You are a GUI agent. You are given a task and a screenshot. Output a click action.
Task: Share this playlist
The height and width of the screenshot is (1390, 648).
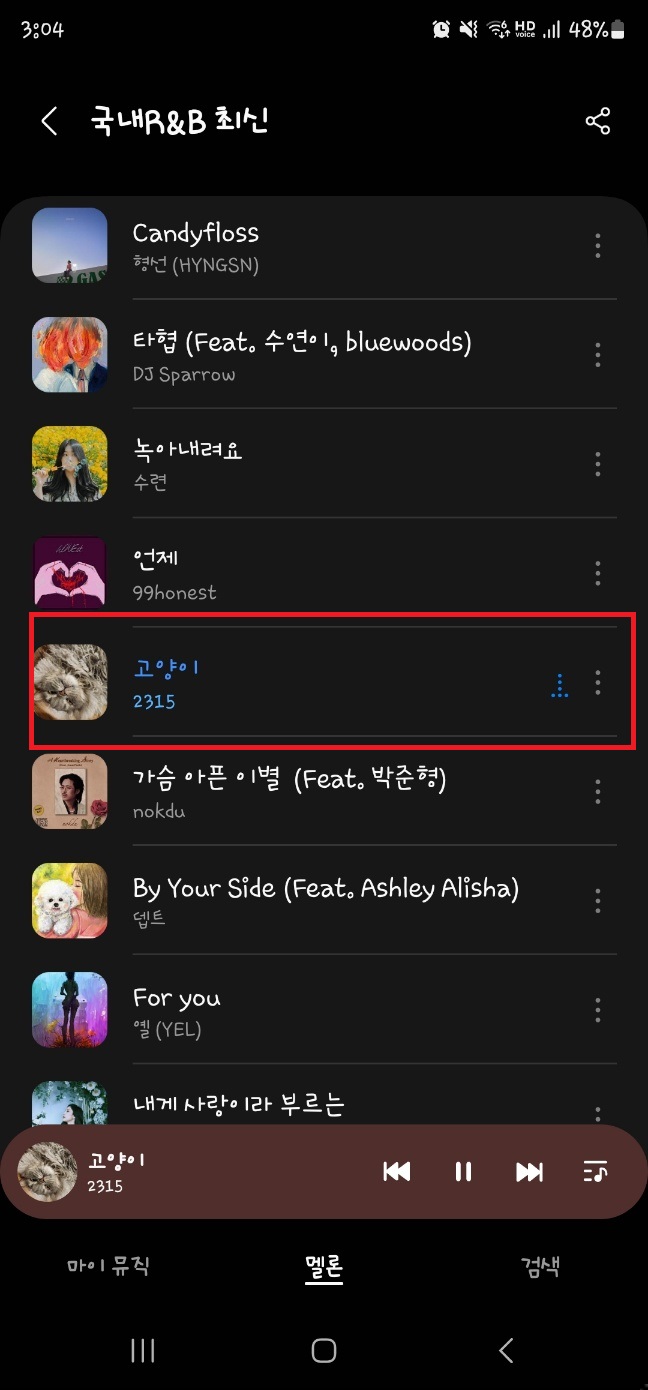(x=597, y=122)
